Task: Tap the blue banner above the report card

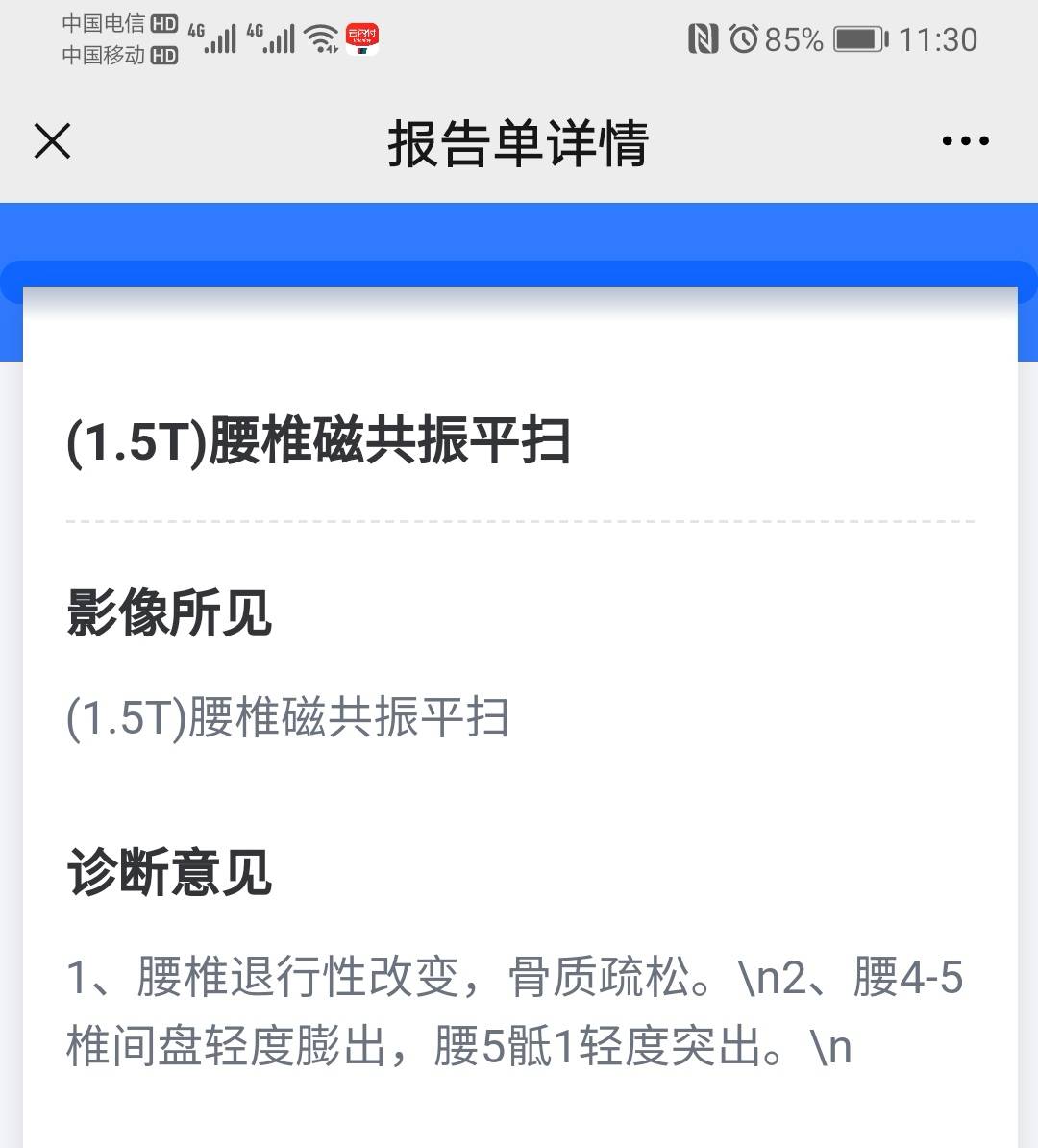Action: (x=519, y=236)
